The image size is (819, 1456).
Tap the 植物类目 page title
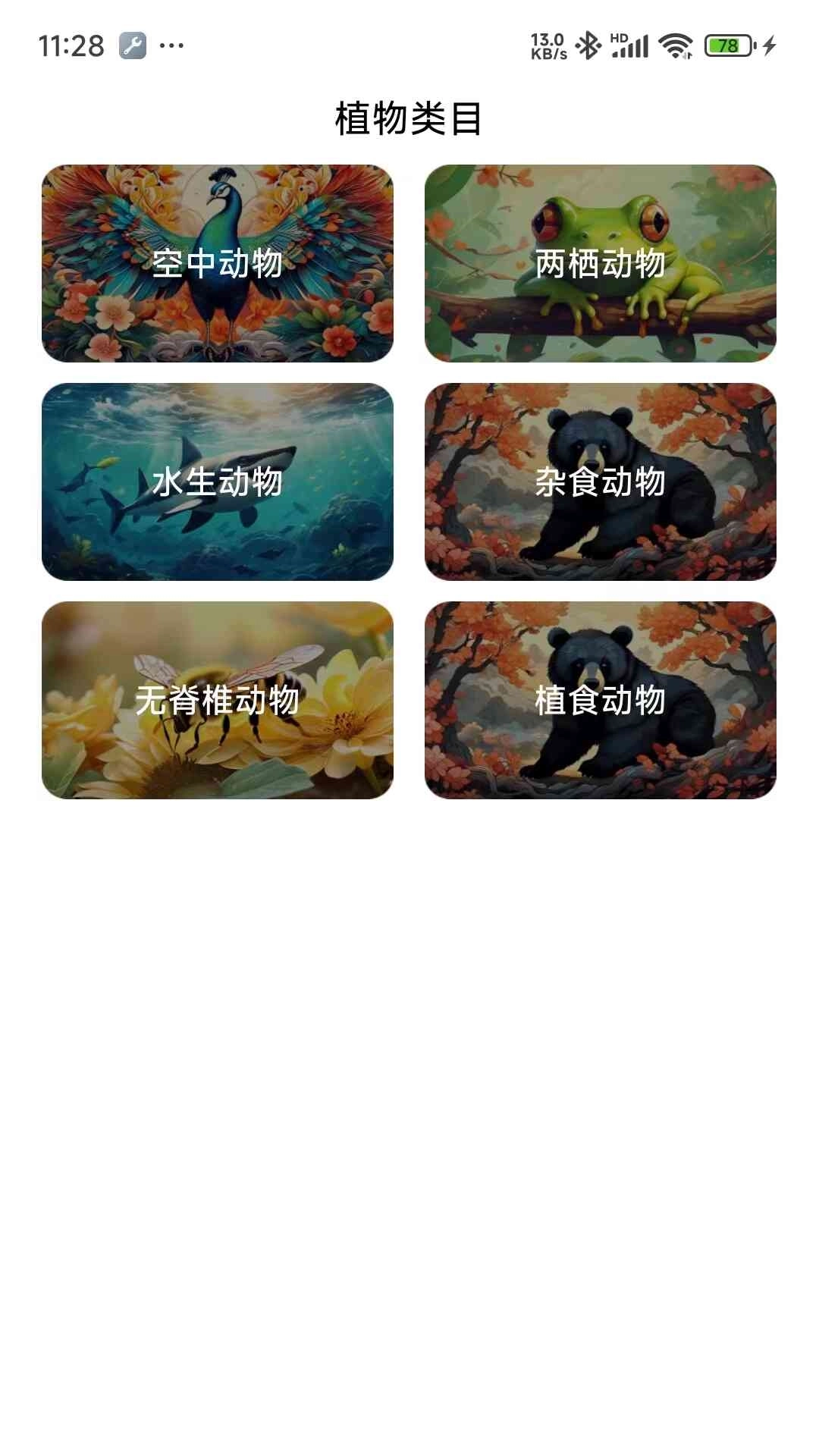coord(409,118)
